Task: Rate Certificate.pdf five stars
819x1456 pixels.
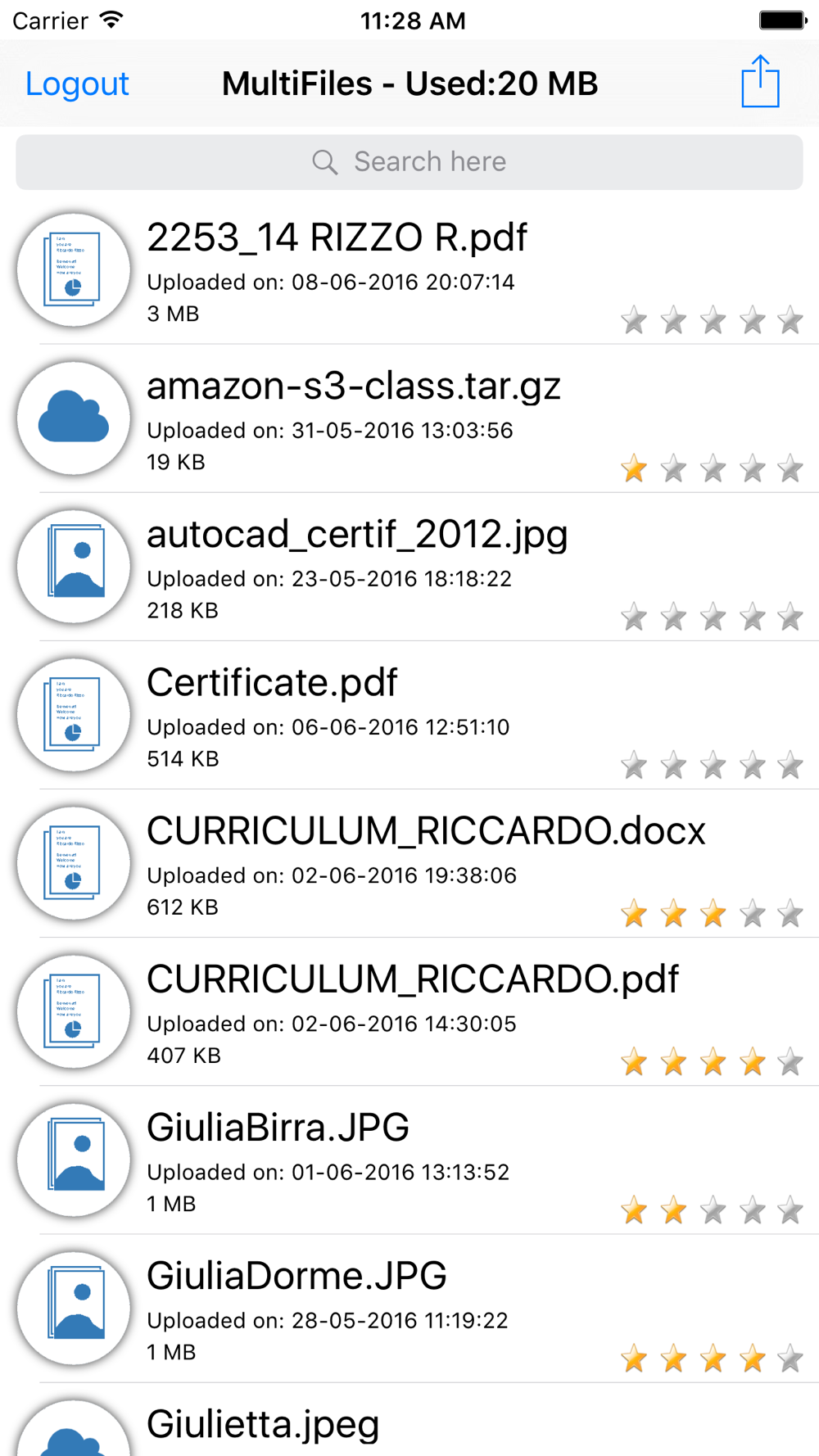Action: pos(790,766)
